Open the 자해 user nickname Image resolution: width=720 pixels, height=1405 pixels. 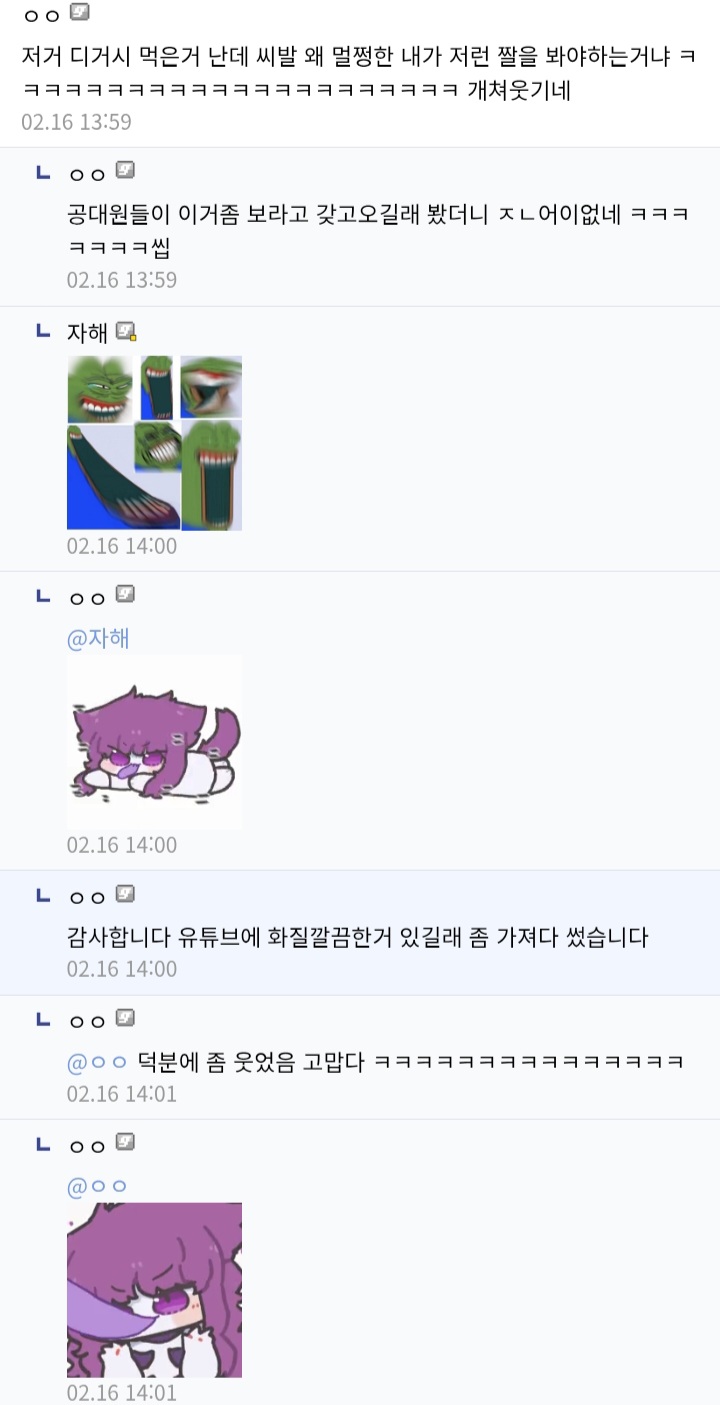pyautogui.click(x=87, y=333)
